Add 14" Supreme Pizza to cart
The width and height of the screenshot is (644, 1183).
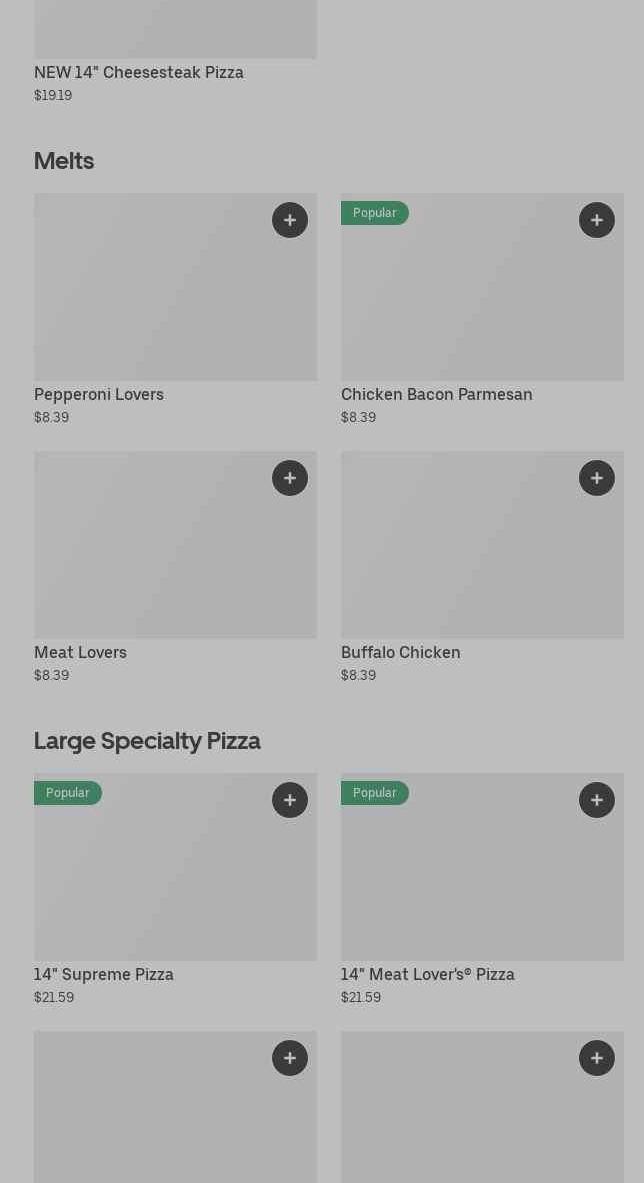point(290,800)
